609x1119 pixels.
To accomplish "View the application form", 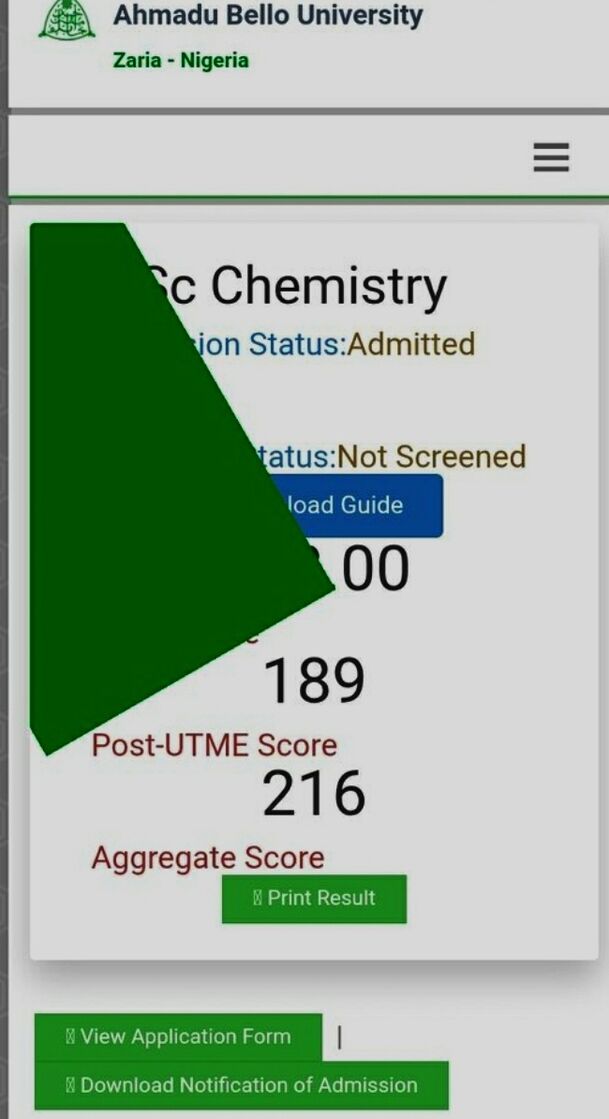I will point(178,1036).
